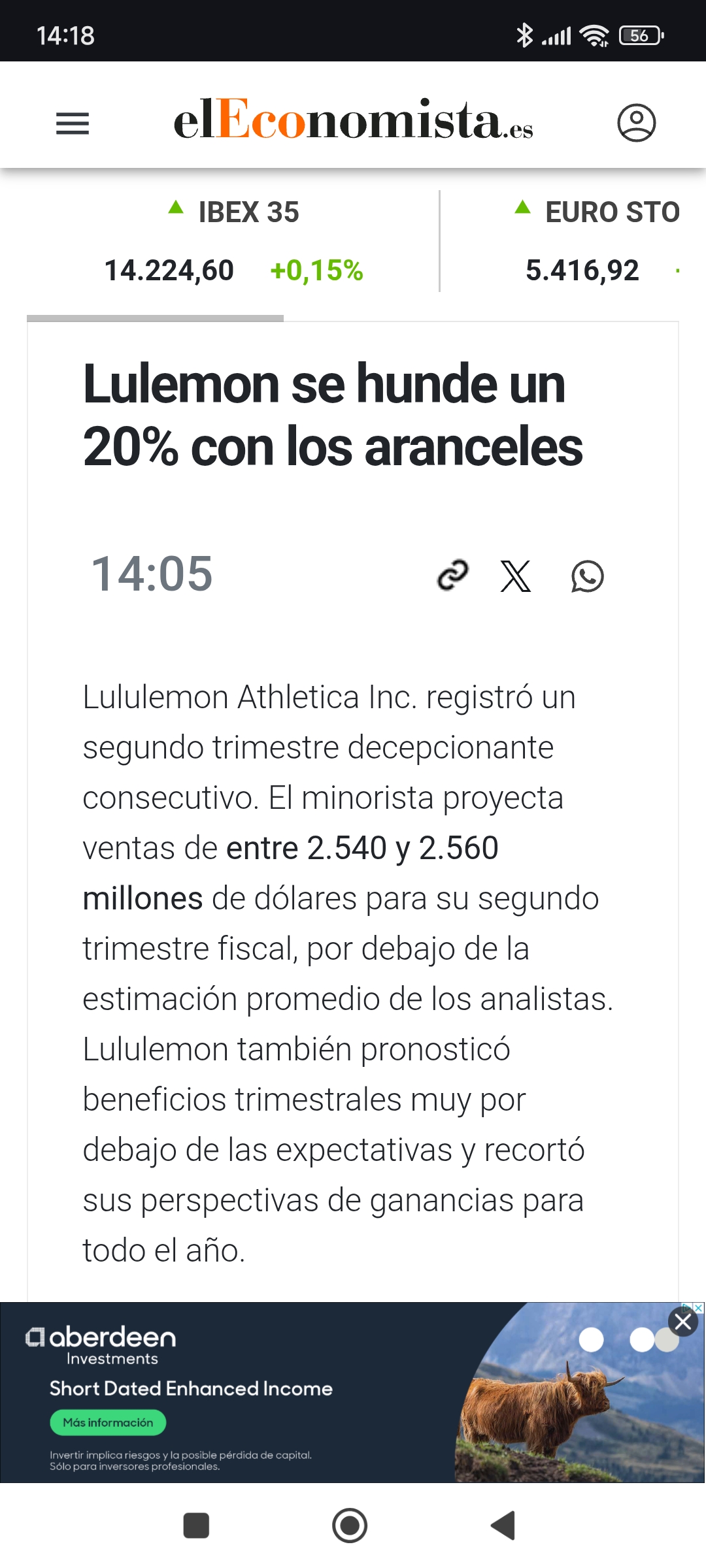Open the user account profile icon
The image size is (706, 1568).
tap(637, 123)
